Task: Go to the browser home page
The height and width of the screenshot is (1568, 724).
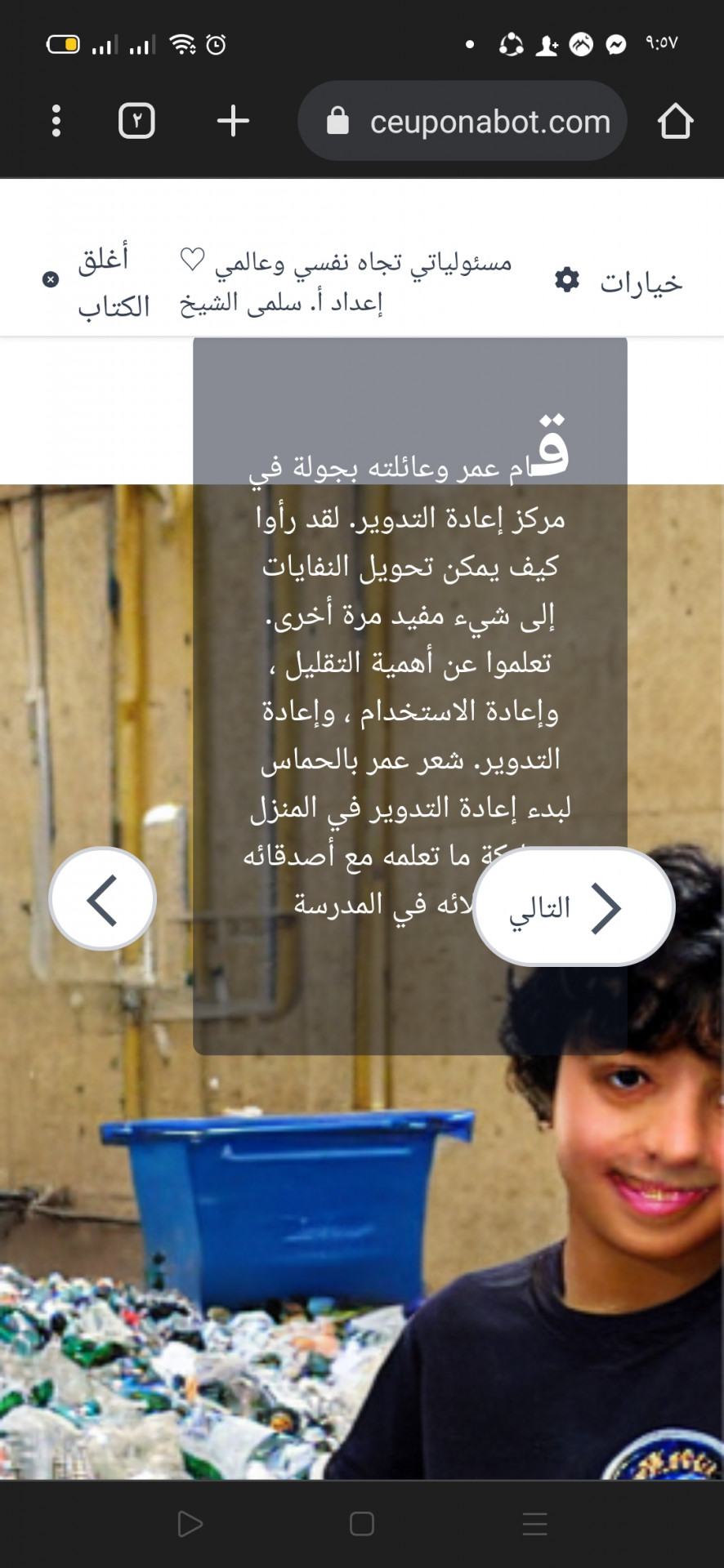Action: point(676,121)
